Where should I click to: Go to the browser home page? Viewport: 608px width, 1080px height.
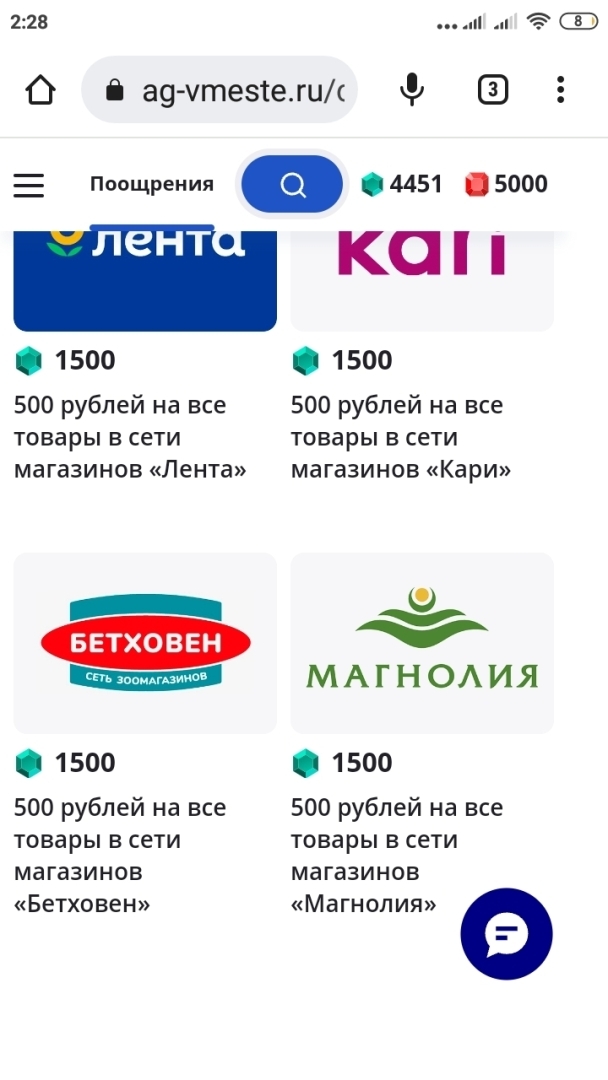pos(40,90)
